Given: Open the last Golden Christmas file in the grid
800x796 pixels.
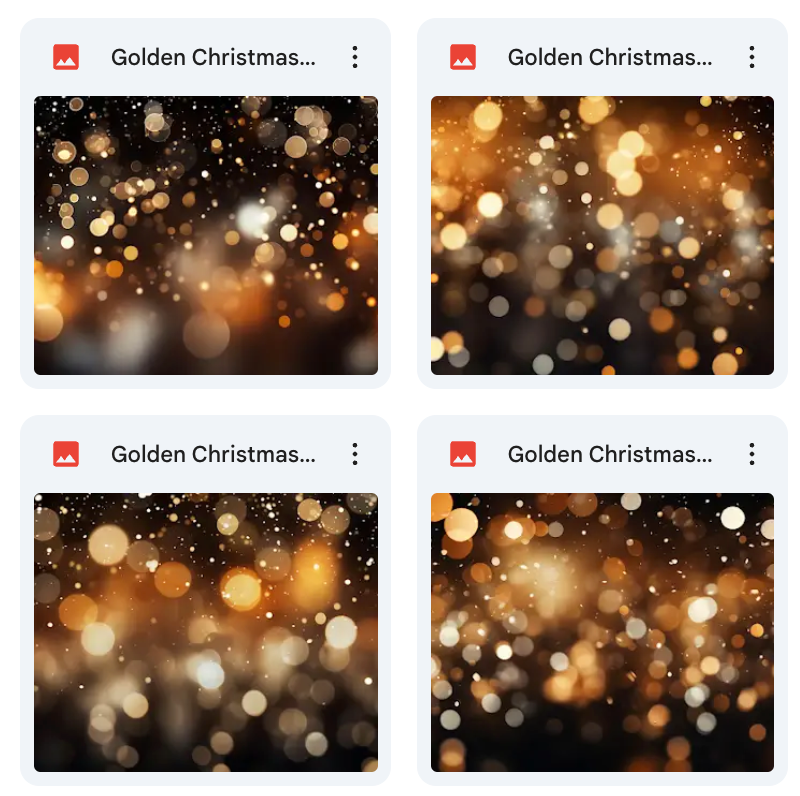Looking at the screenshot, I should tap(602, 632).
